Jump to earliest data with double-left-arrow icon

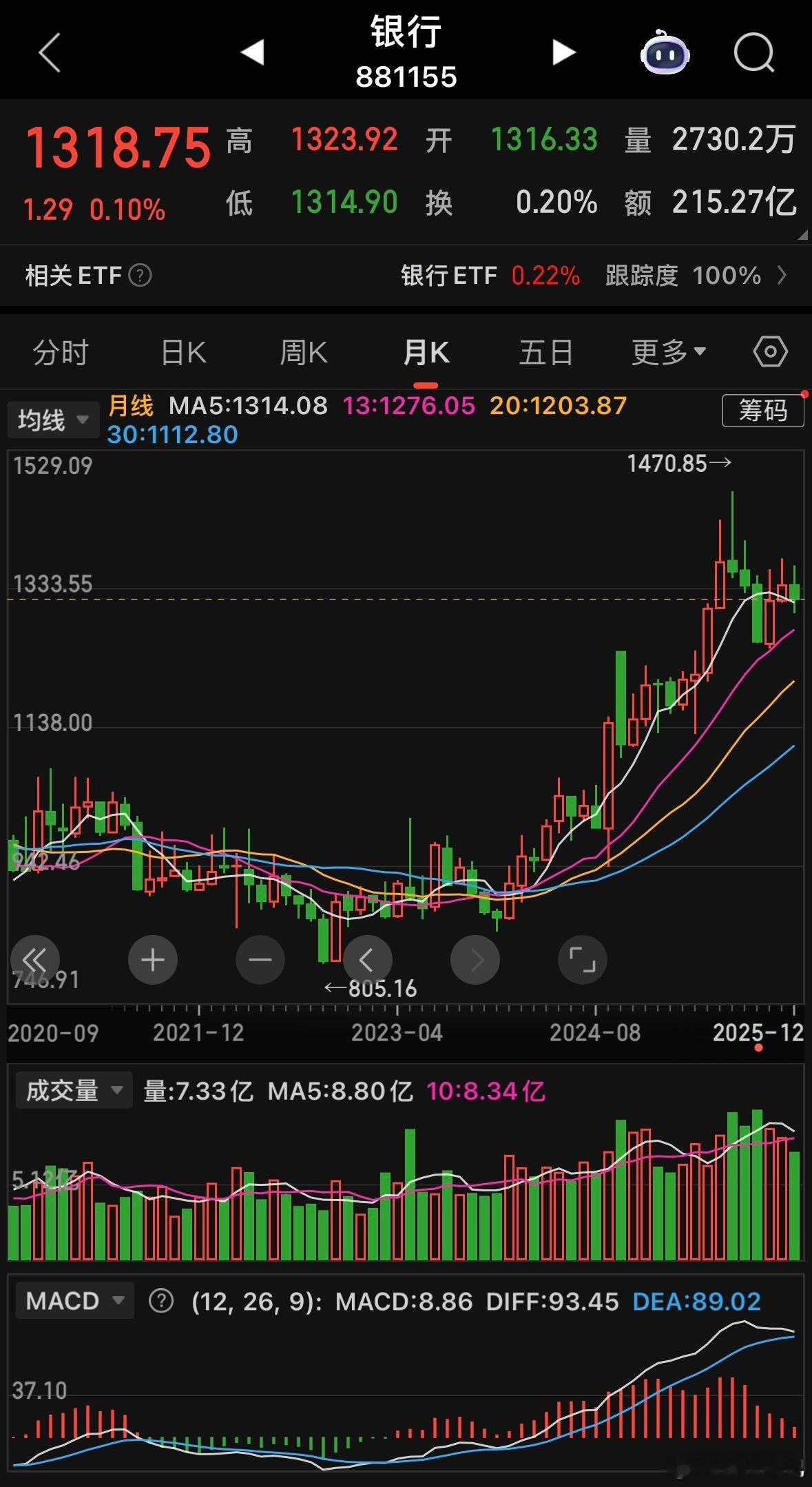tap(36, 960)
